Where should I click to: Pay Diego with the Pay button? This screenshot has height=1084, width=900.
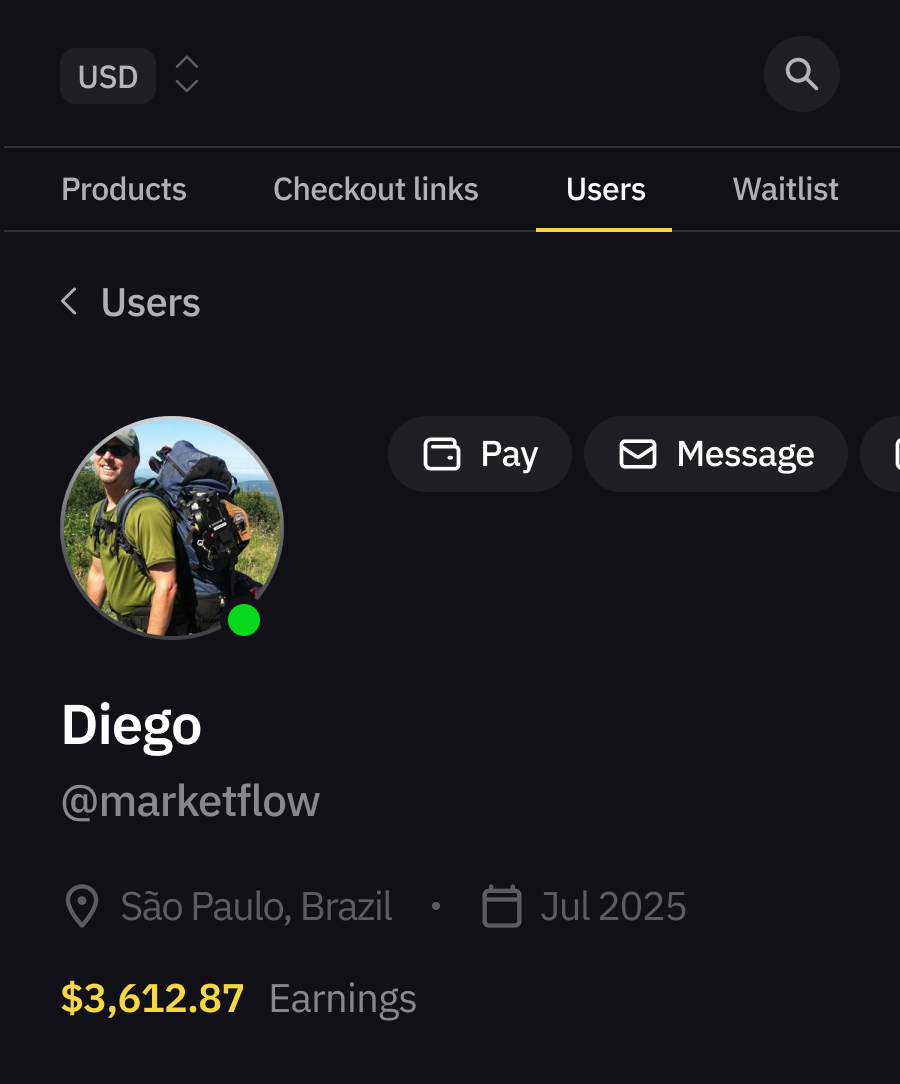click(480, 454)
